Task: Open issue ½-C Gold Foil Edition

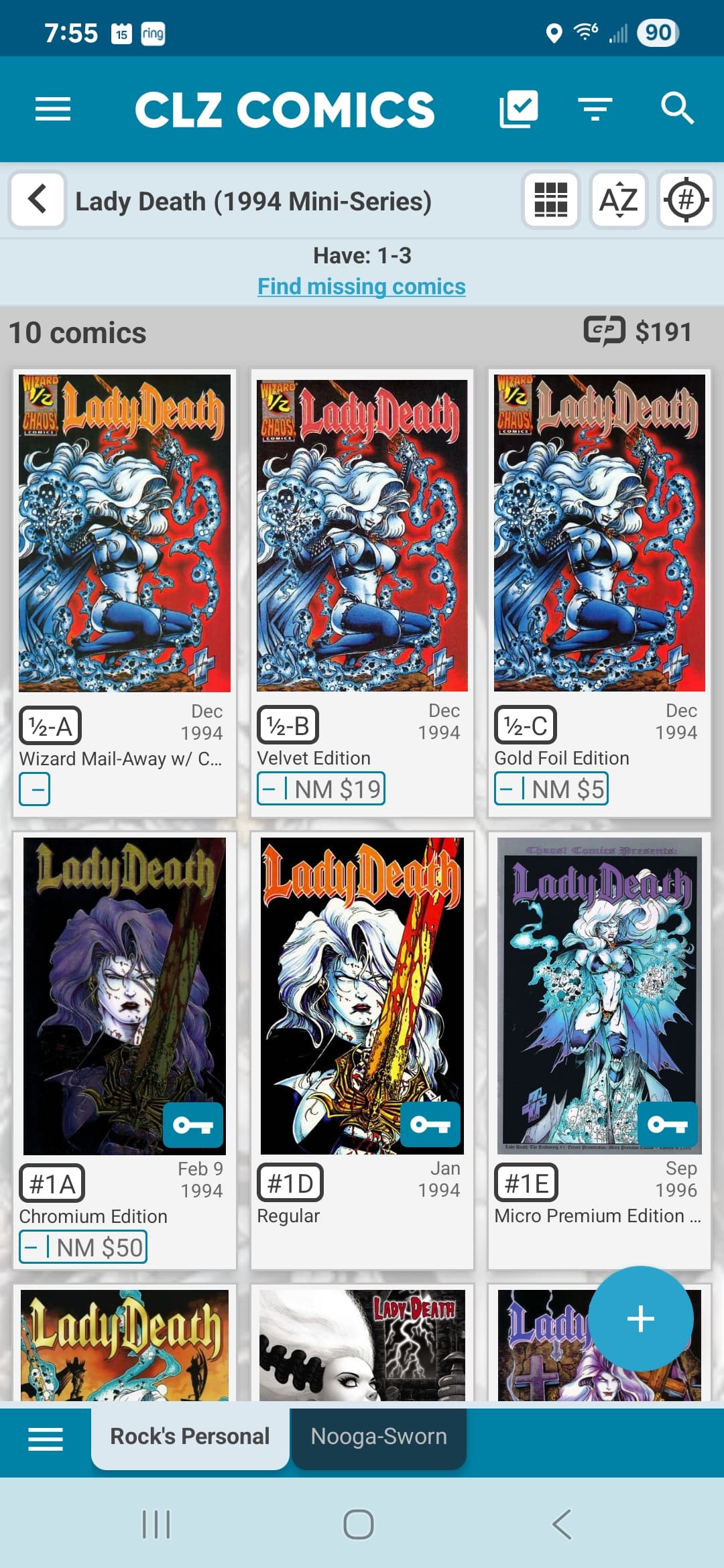Action: coord(599,593)
